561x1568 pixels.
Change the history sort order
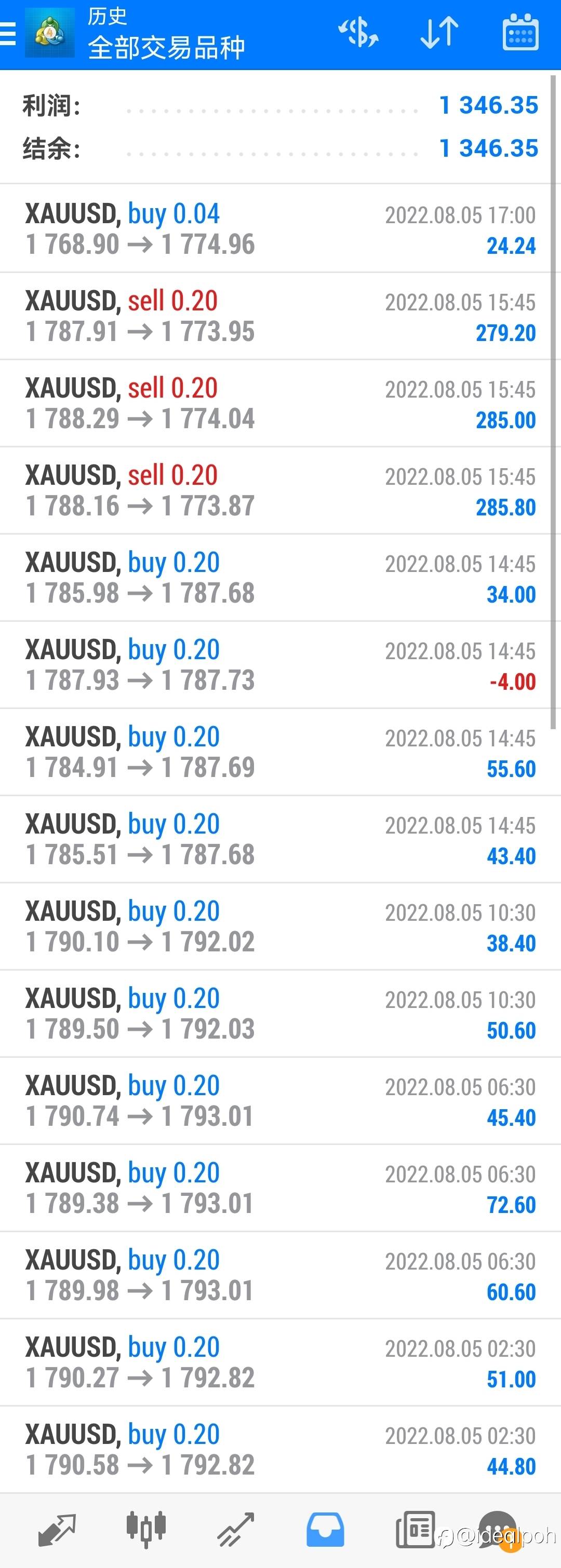[x=439, y=33]
